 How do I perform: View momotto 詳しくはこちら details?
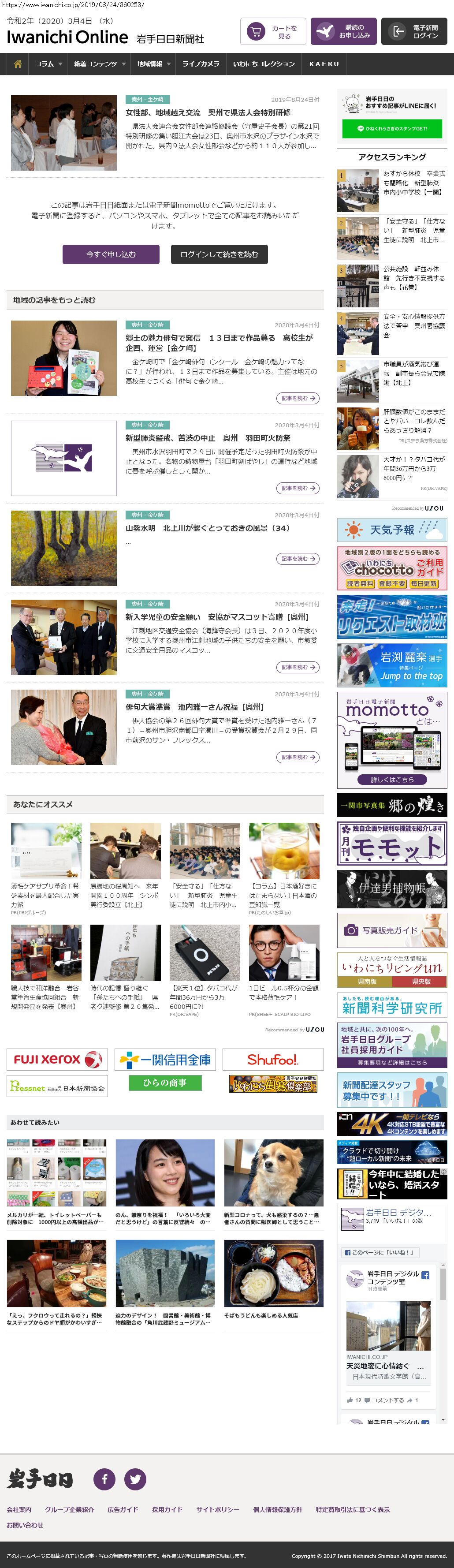point(392,780)
